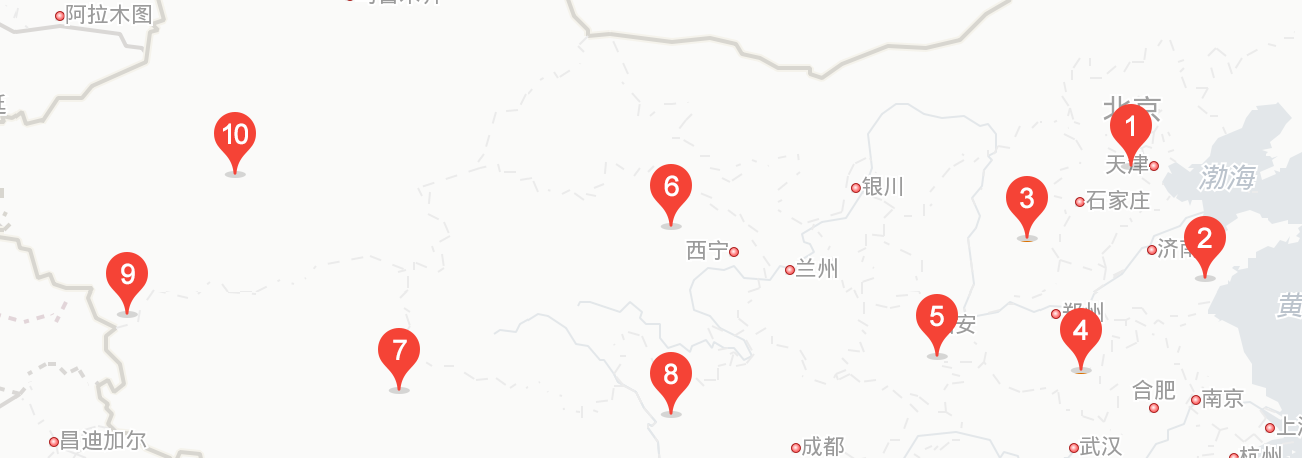Tap map marker number 4 near 郑州
1302x458 pixels.
point(1080,330)
